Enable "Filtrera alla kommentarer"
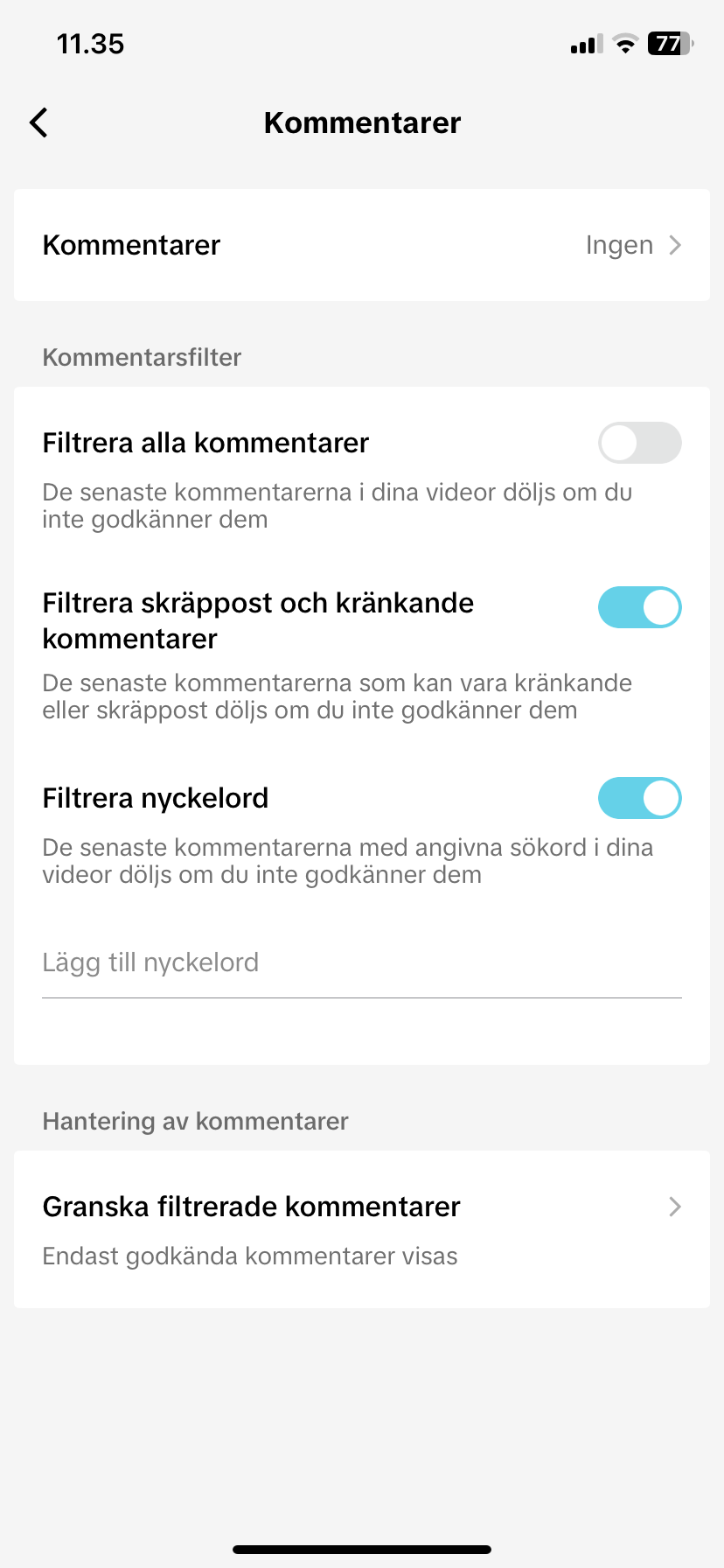Image resolution: width=724 pixels, height=1568 pixels. click(x=639, y=443)
